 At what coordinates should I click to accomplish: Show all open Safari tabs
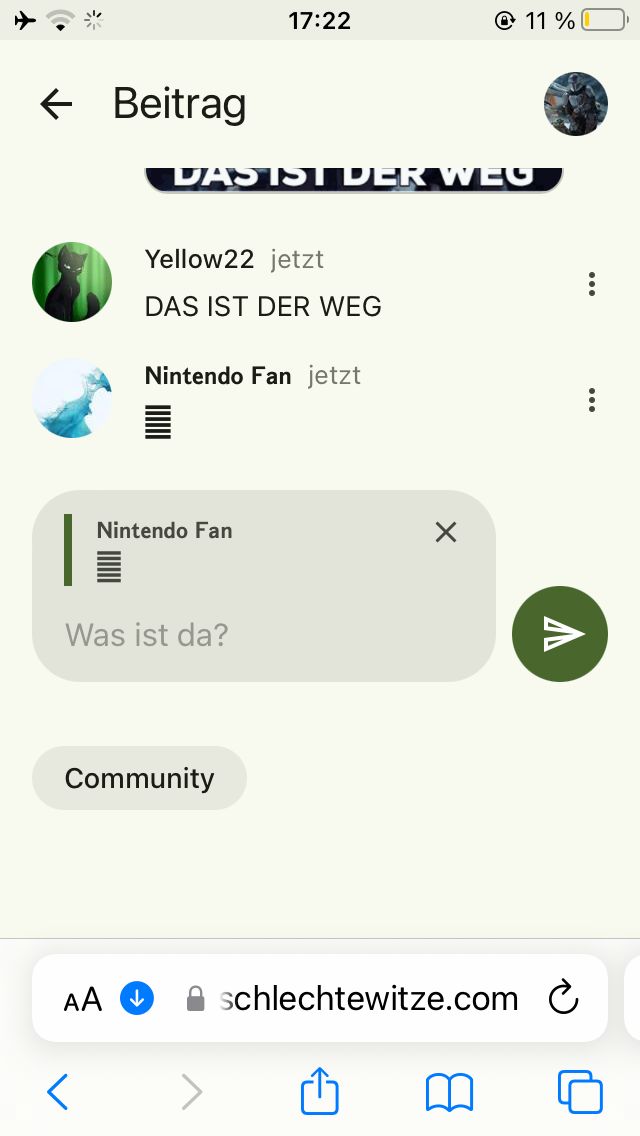tap(580, 1091)
